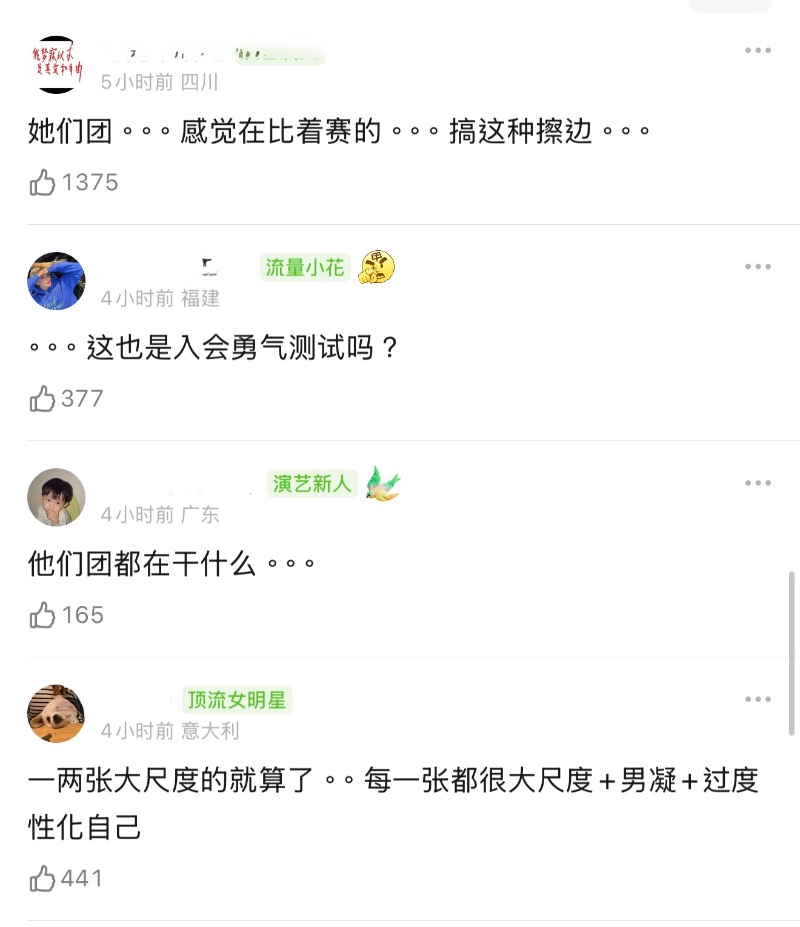Open overflow menu on the 四川 comment
This screenshot has width=800, height=927.
click(x=757, y=51)
